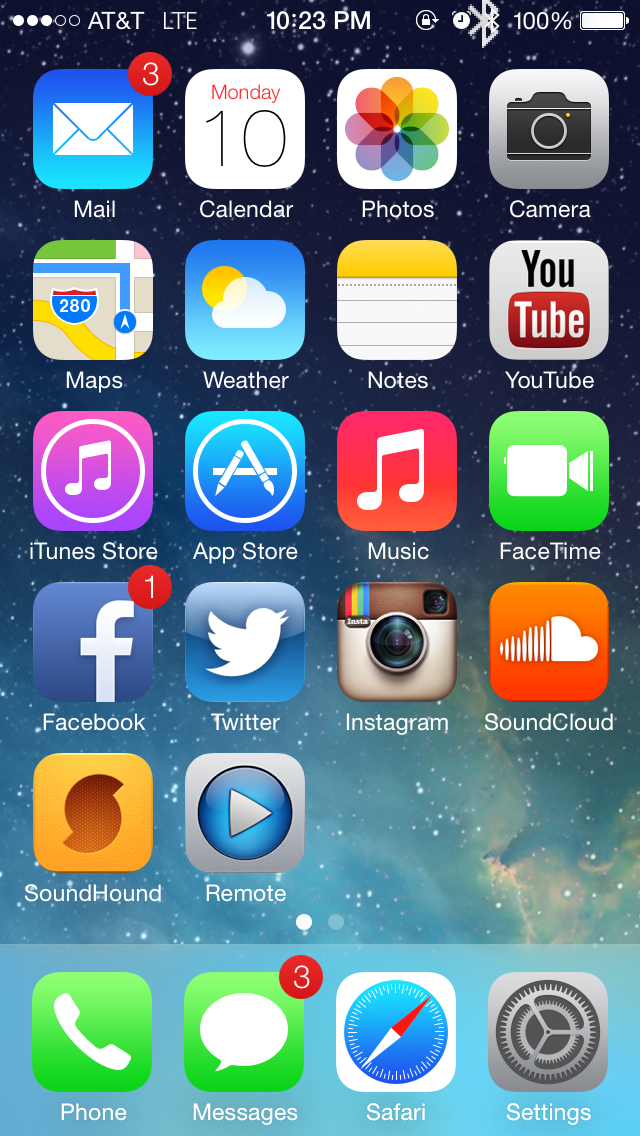Launch the Calendar app

pos(245,129)
